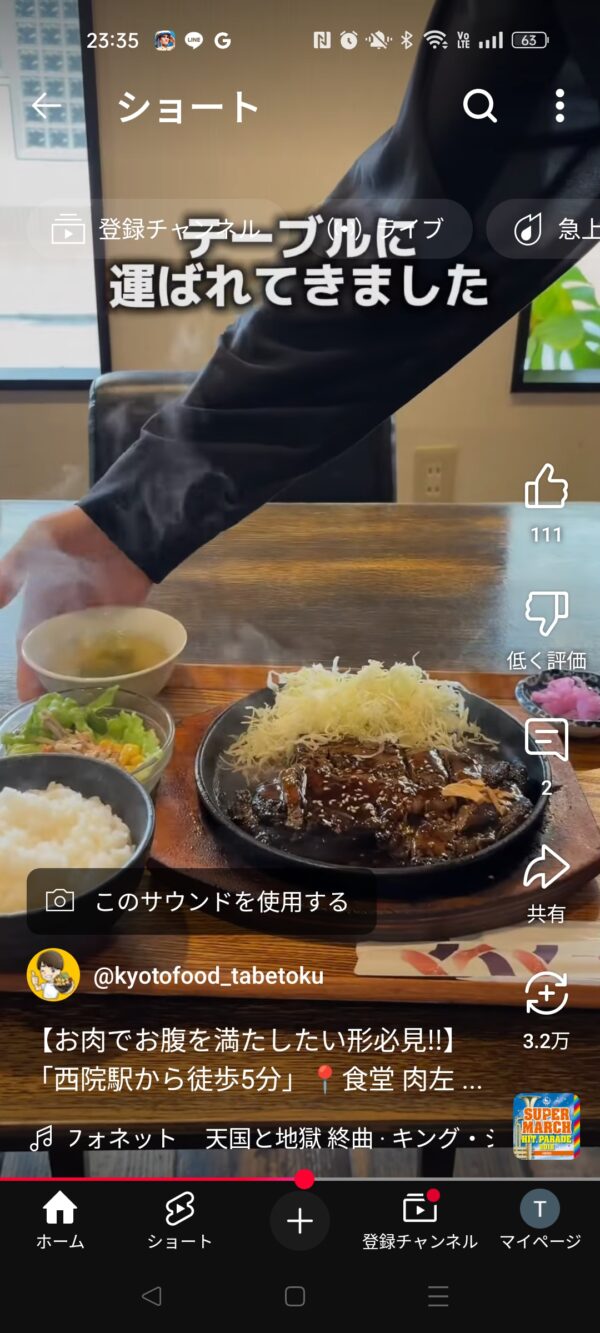Switch to the ホーム tab
600x1333 pixels.
pos(60,1220)
